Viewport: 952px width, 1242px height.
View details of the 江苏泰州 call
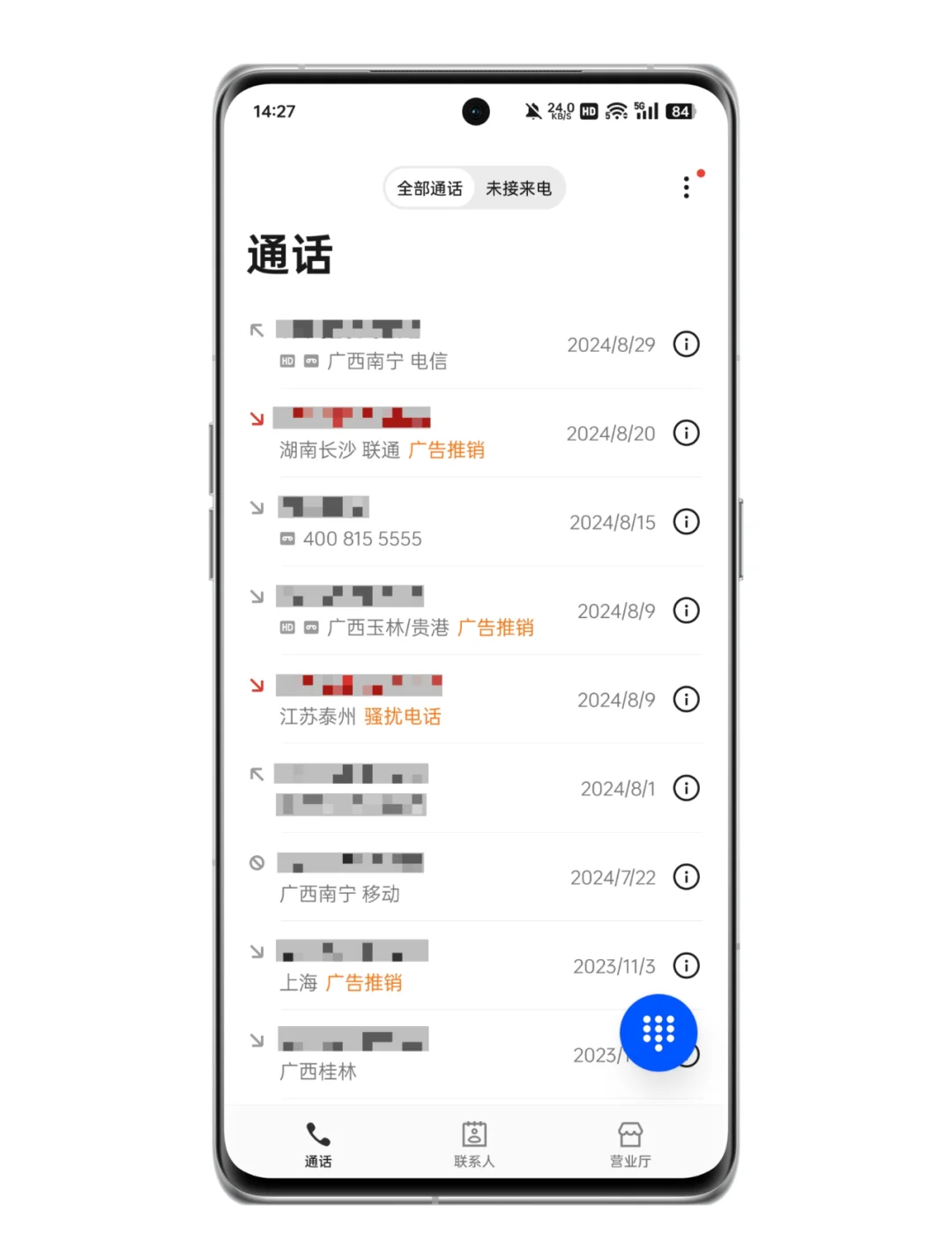686,699
